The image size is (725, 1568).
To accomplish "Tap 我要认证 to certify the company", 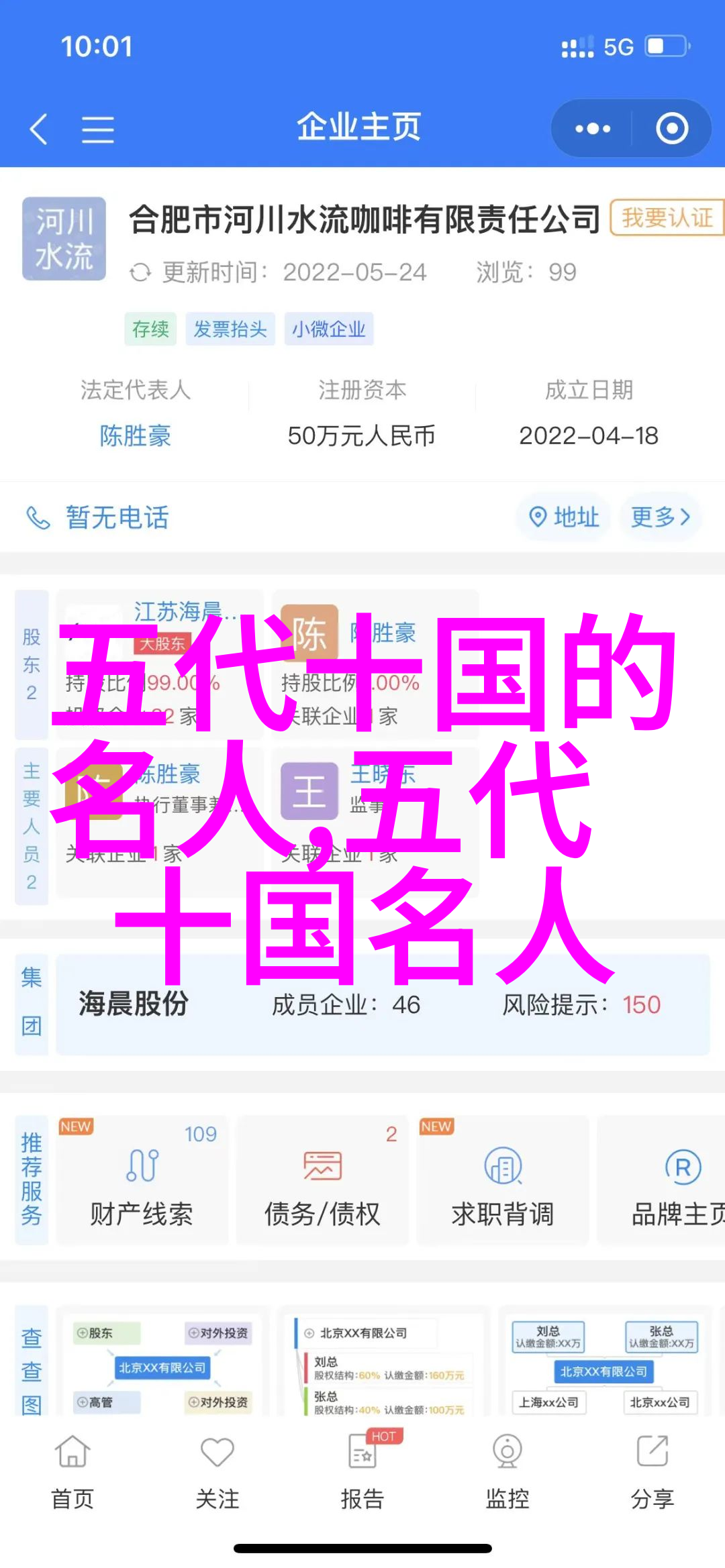I will click(x=666, y=218).
